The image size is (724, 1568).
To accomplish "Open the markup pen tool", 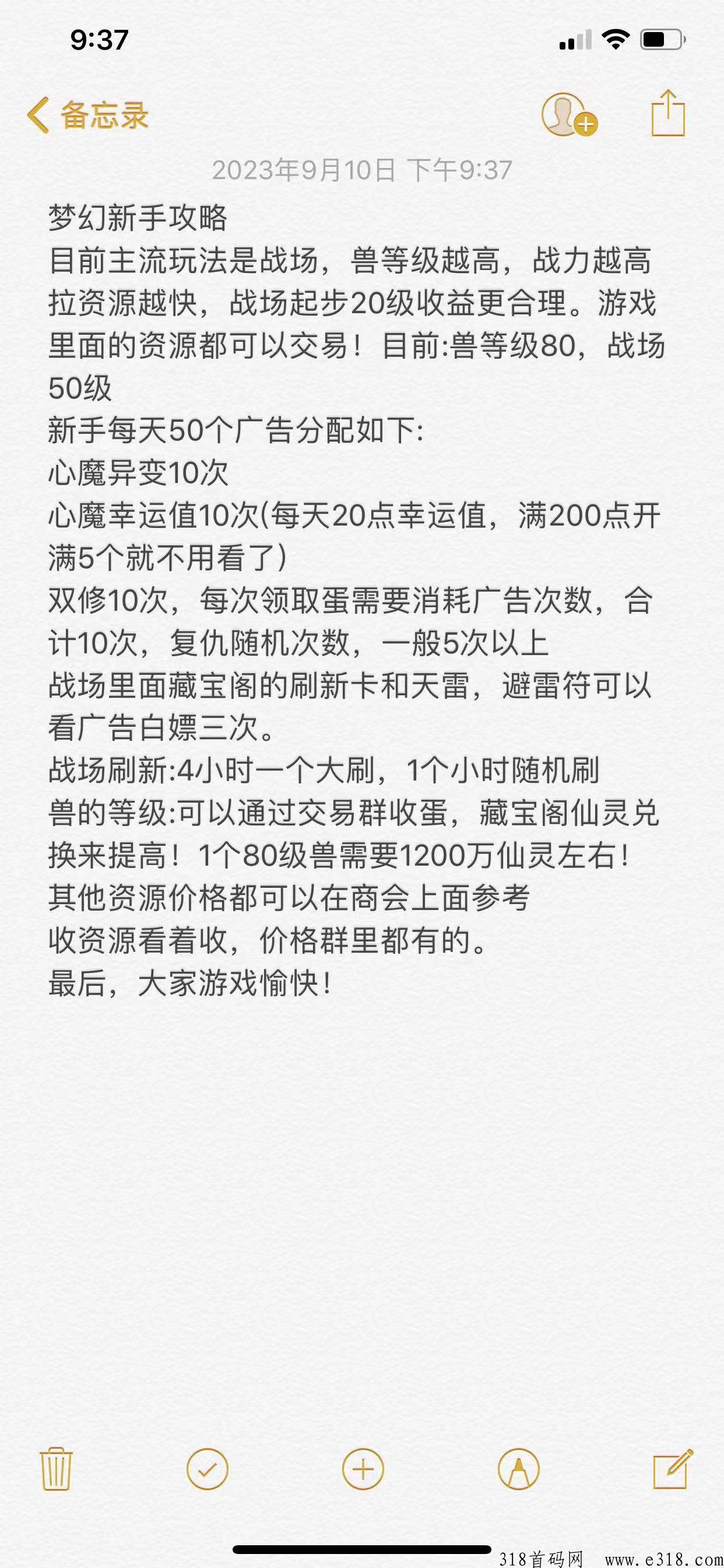I will [518, 1469].
